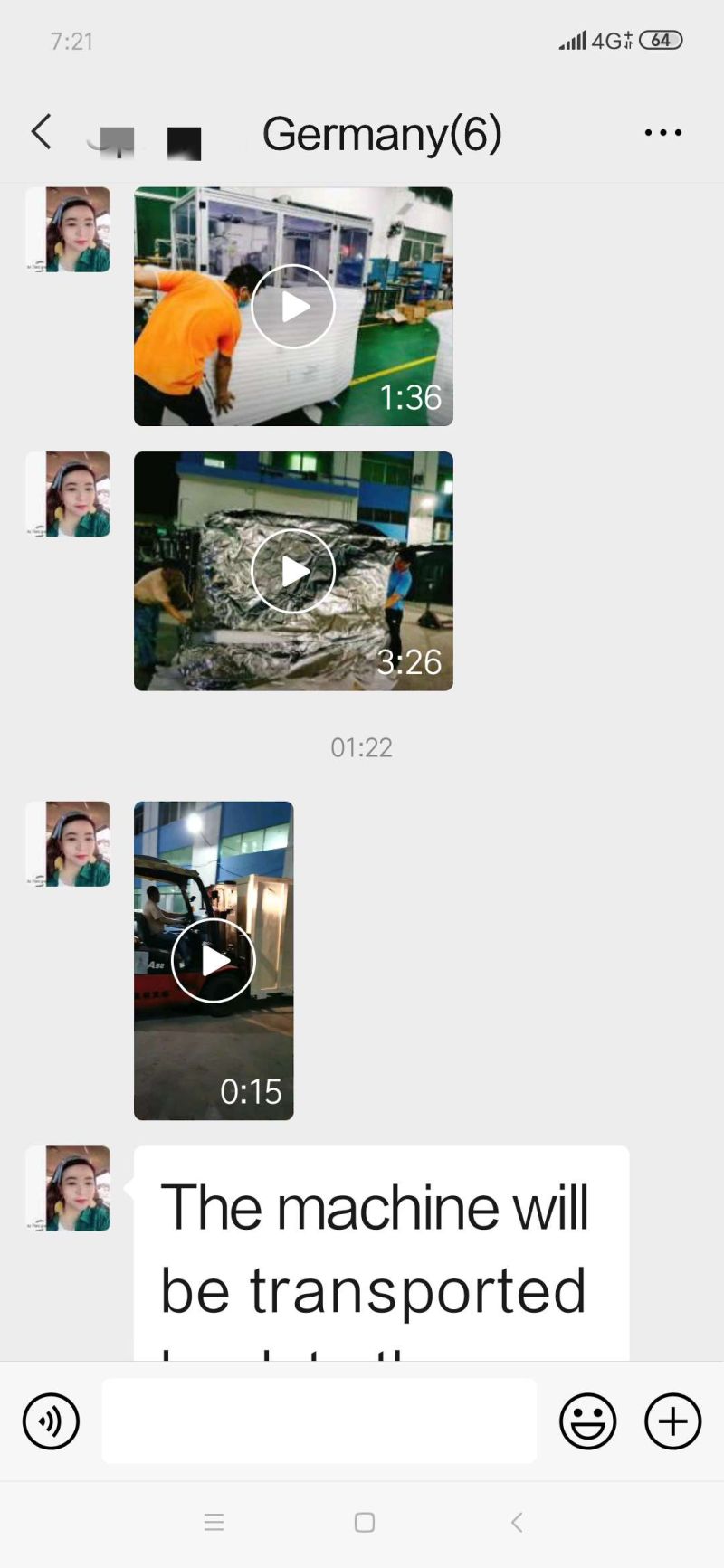The image size is (724, 1568).
Task: Open the three-dot chat options menu
Action: point(662,133)
